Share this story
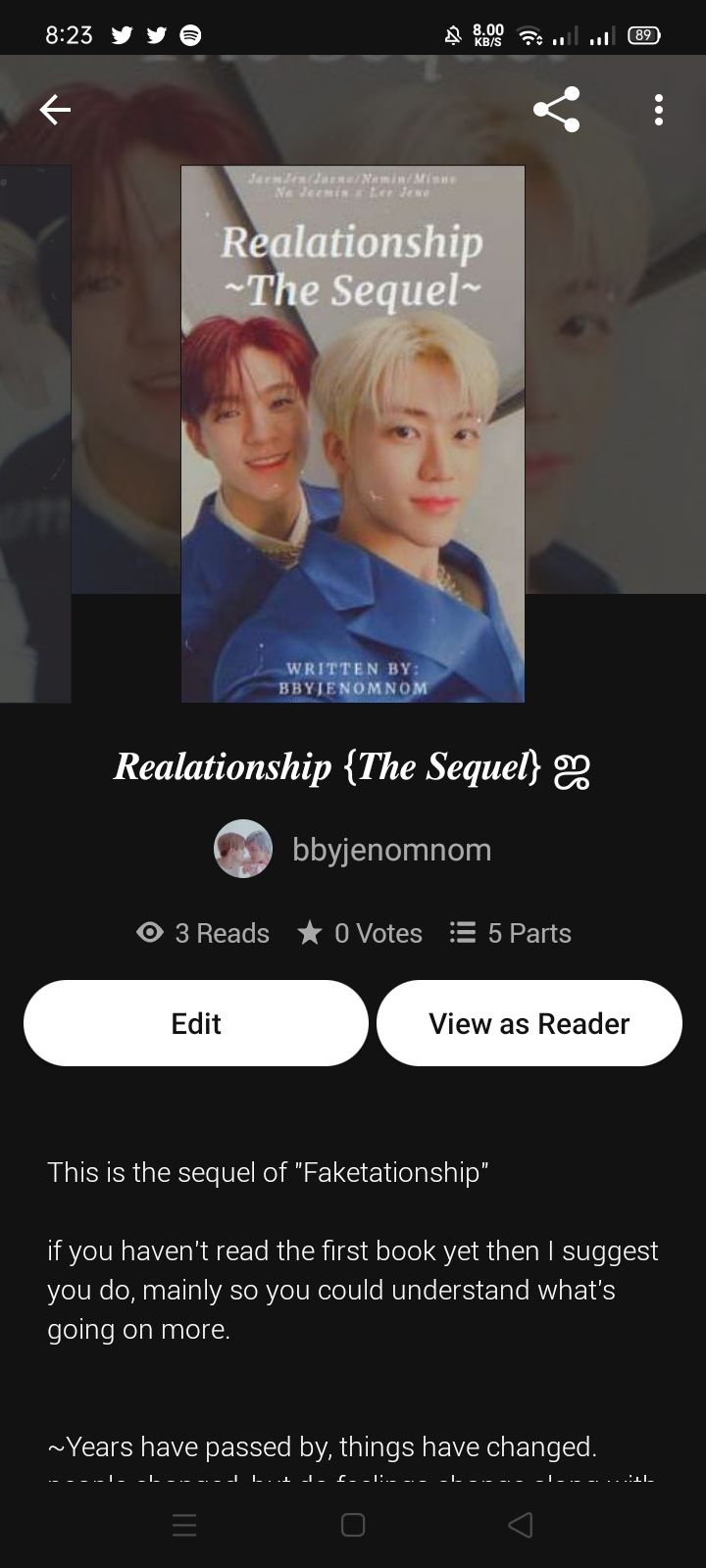The image size is (706, 1568). pyautogui.click(x=556, y=110)
